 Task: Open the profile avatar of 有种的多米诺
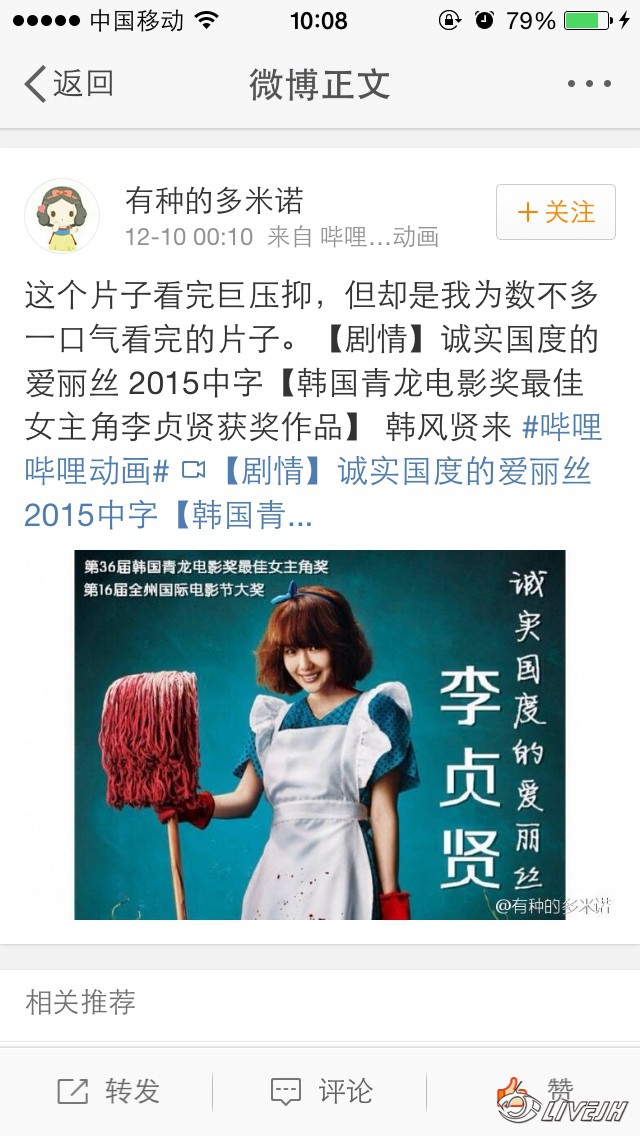pyautogui.click(x=61, y=216)
